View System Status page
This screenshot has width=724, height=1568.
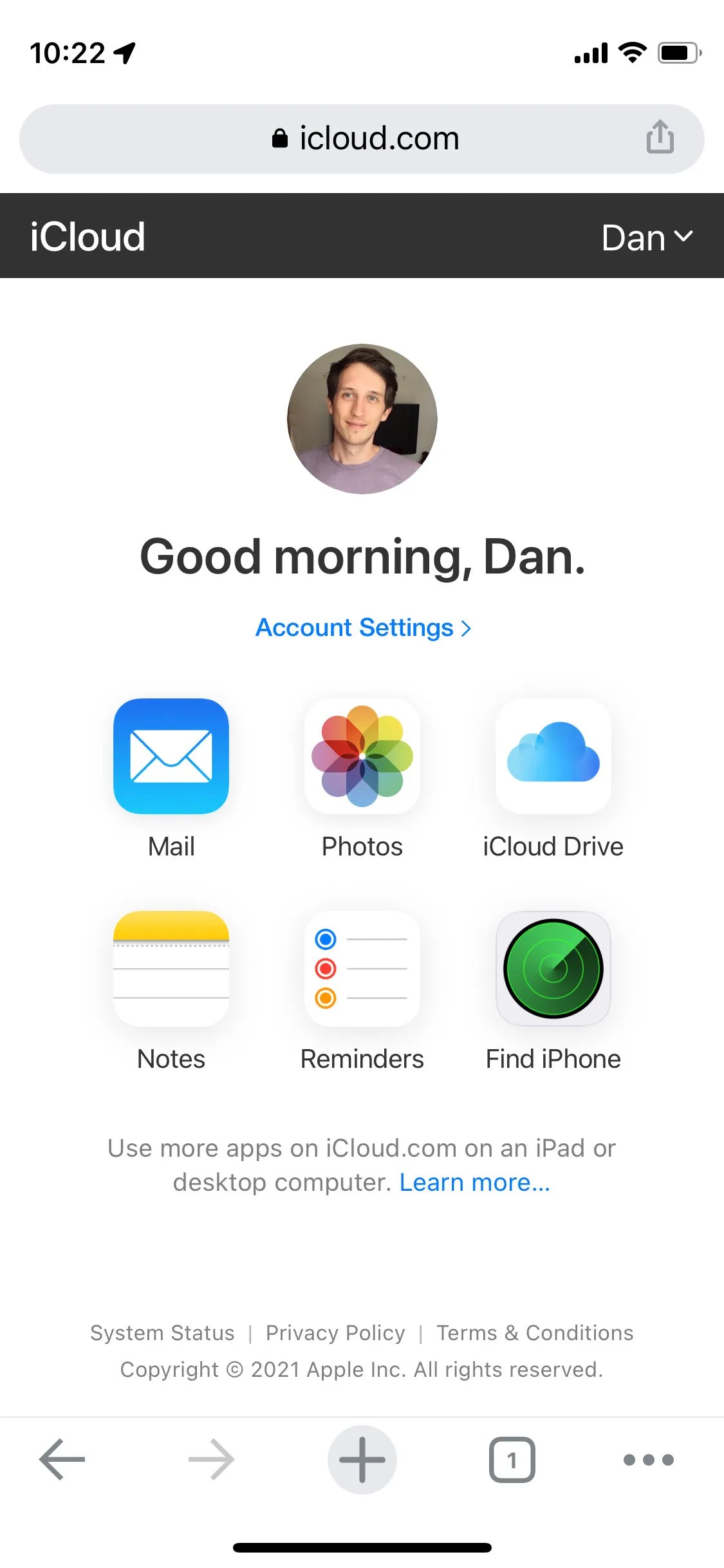pyautogui.click(x=162, y=1332)
